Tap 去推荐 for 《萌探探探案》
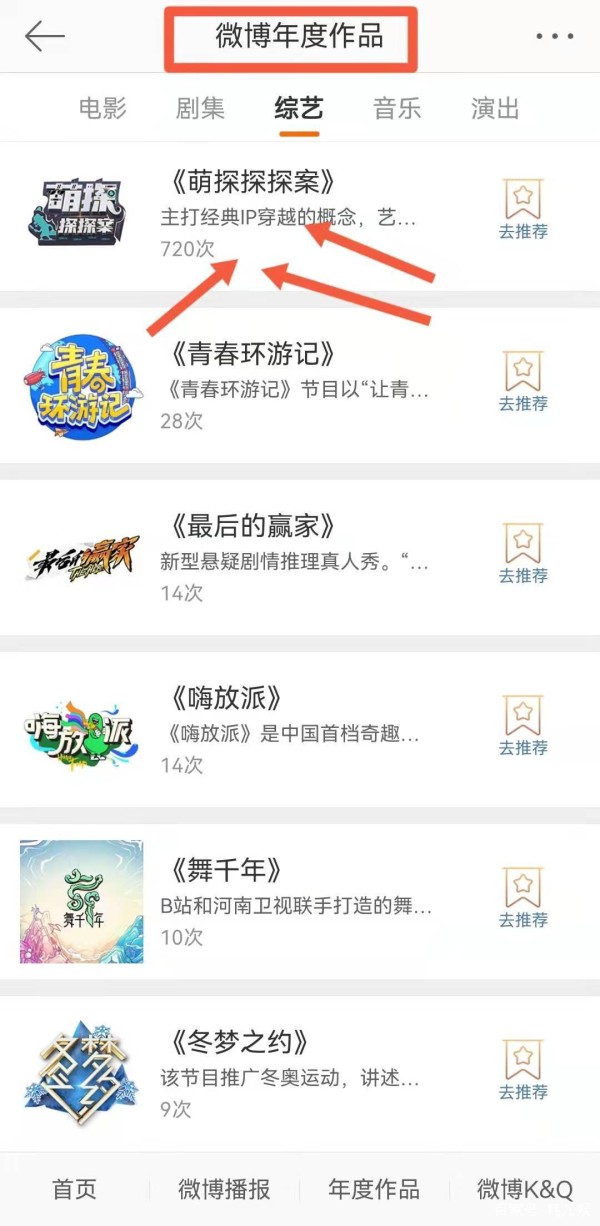Screen dimensions: 600x1226 tap(523, 210)
